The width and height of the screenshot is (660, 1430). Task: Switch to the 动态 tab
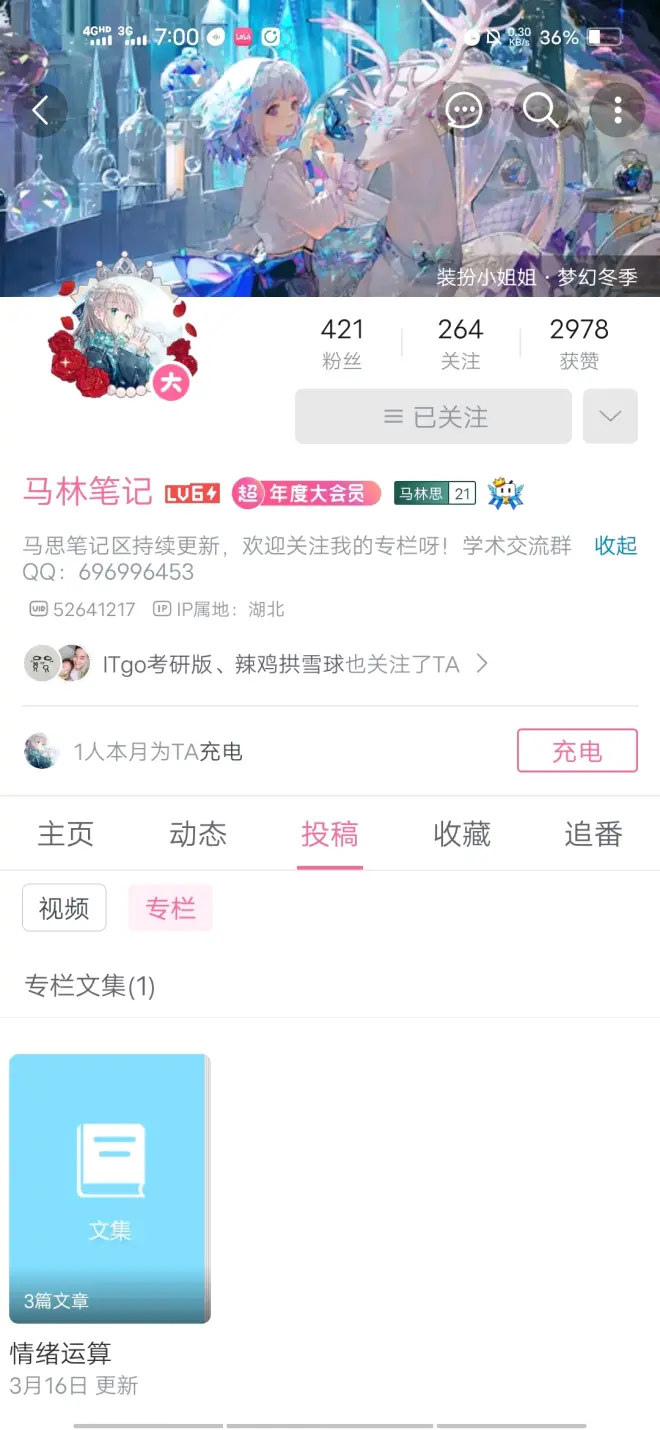pyautogui.click(x=198, y=834)
